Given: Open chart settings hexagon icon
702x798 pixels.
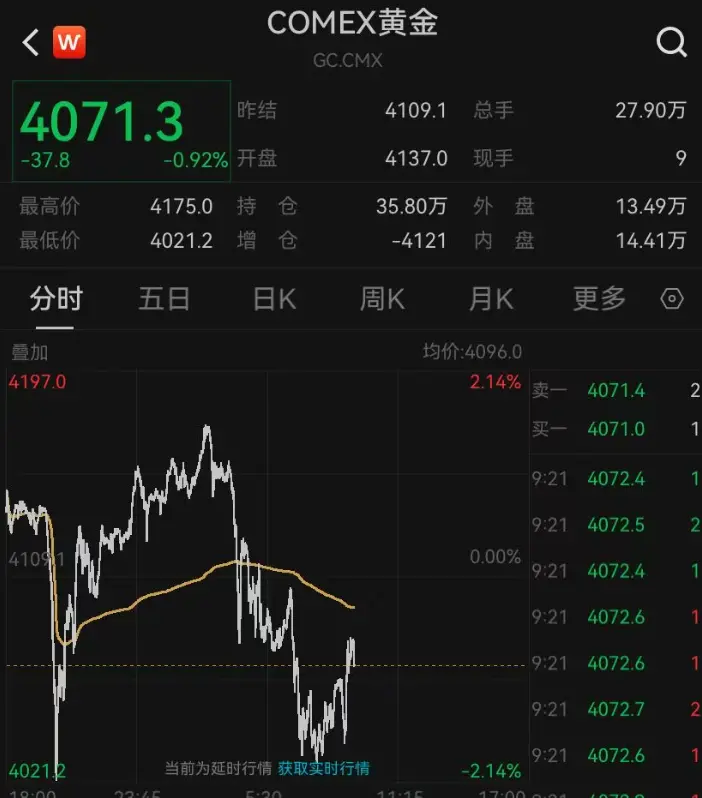Looking at the screenshot, I should (672, 299).
